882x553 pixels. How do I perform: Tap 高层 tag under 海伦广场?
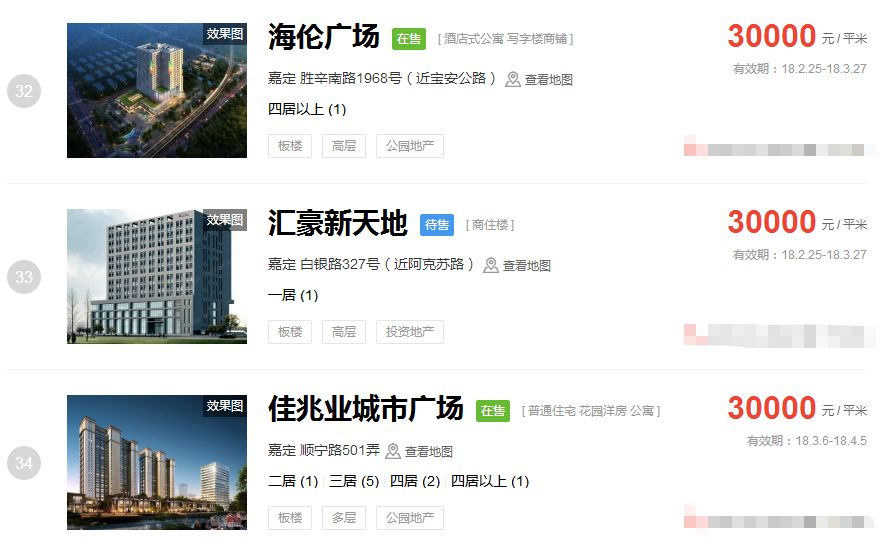tap(343, 146)
